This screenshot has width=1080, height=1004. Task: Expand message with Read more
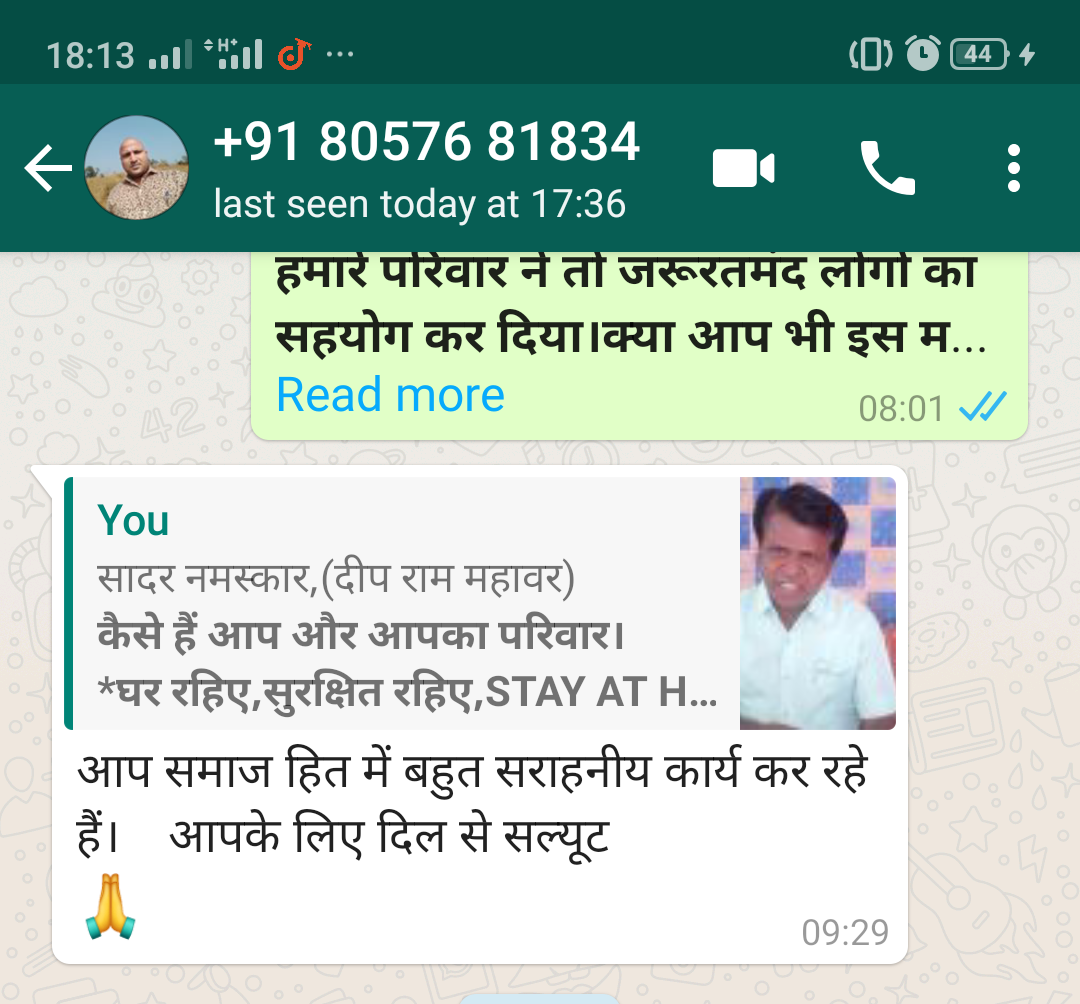[x=391, y=395]
